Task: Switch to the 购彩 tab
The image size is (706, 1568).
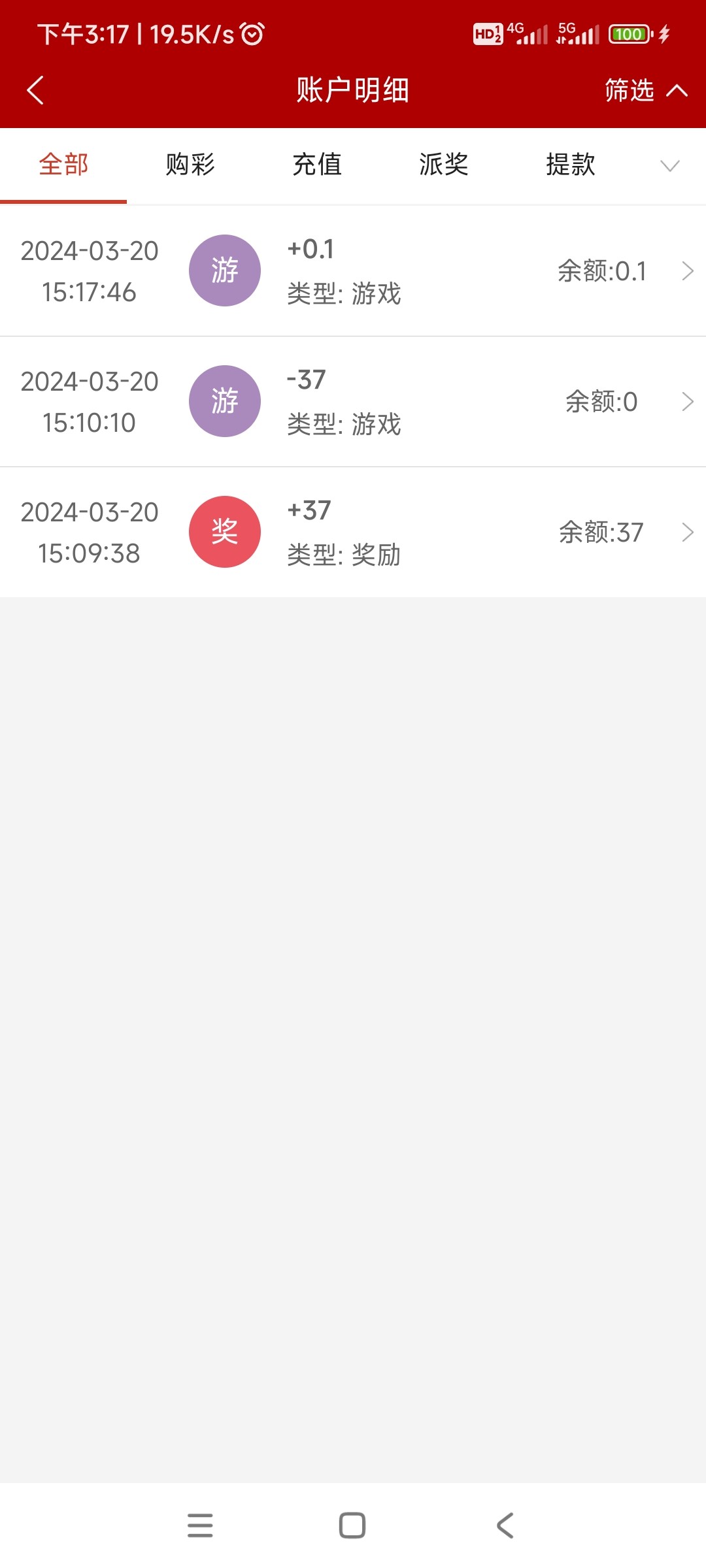Action: tap(190, 165)
